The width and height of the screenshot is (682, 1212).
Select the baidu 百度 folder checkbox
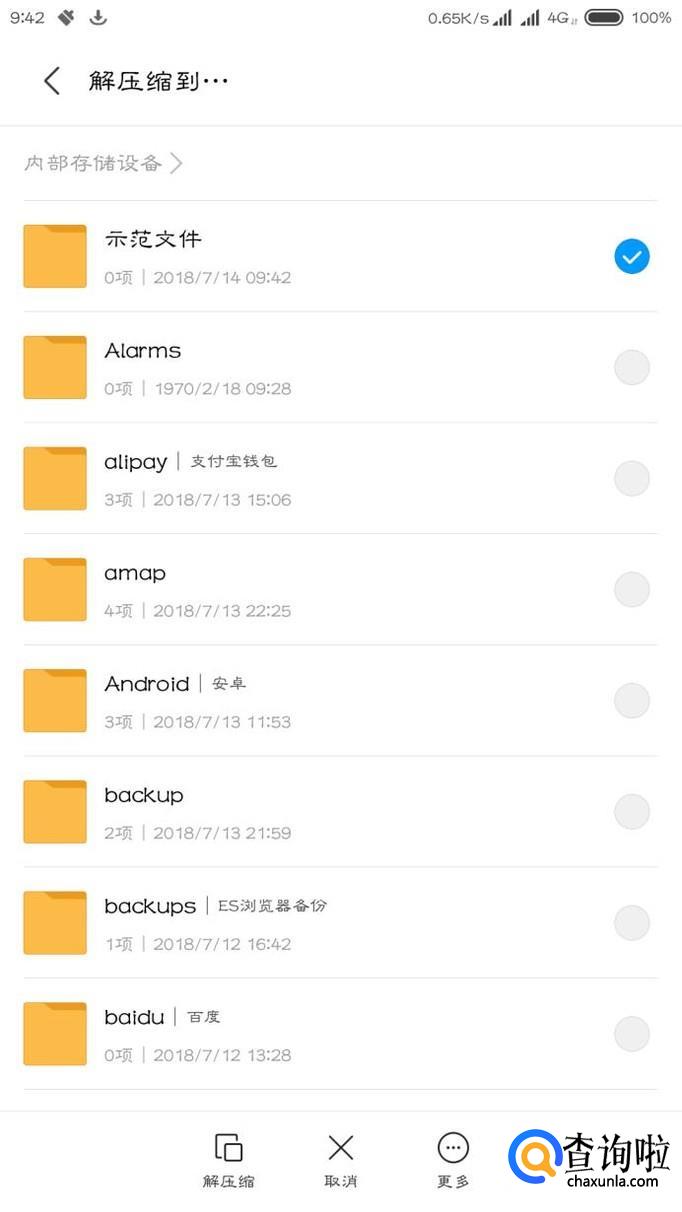[x=632, y=1034]
